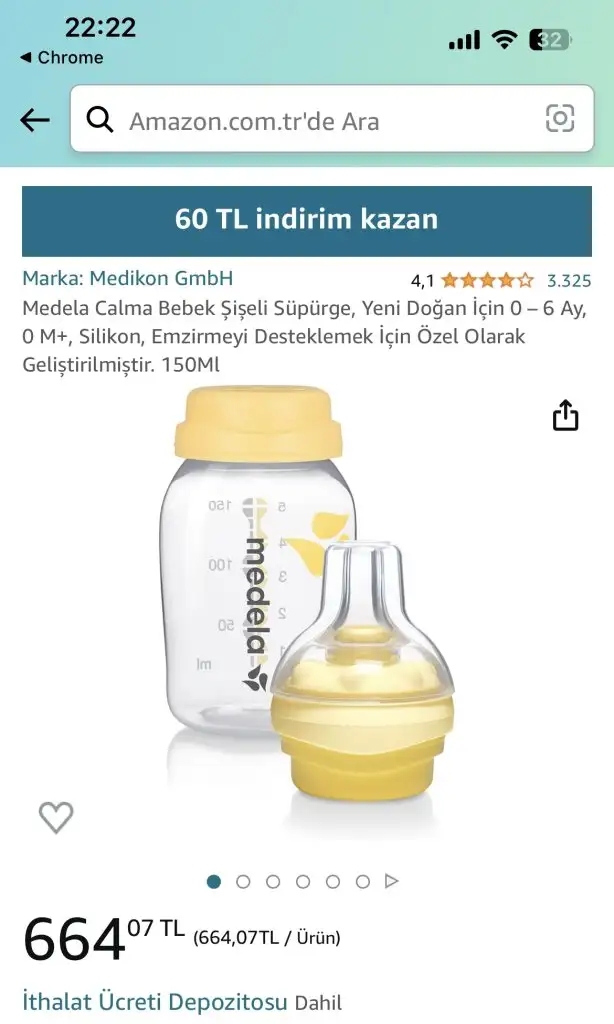The image size is (614, 1024).
Task: Open the Marka: Medikon GmbH brand link
Action: coord(127,278)
